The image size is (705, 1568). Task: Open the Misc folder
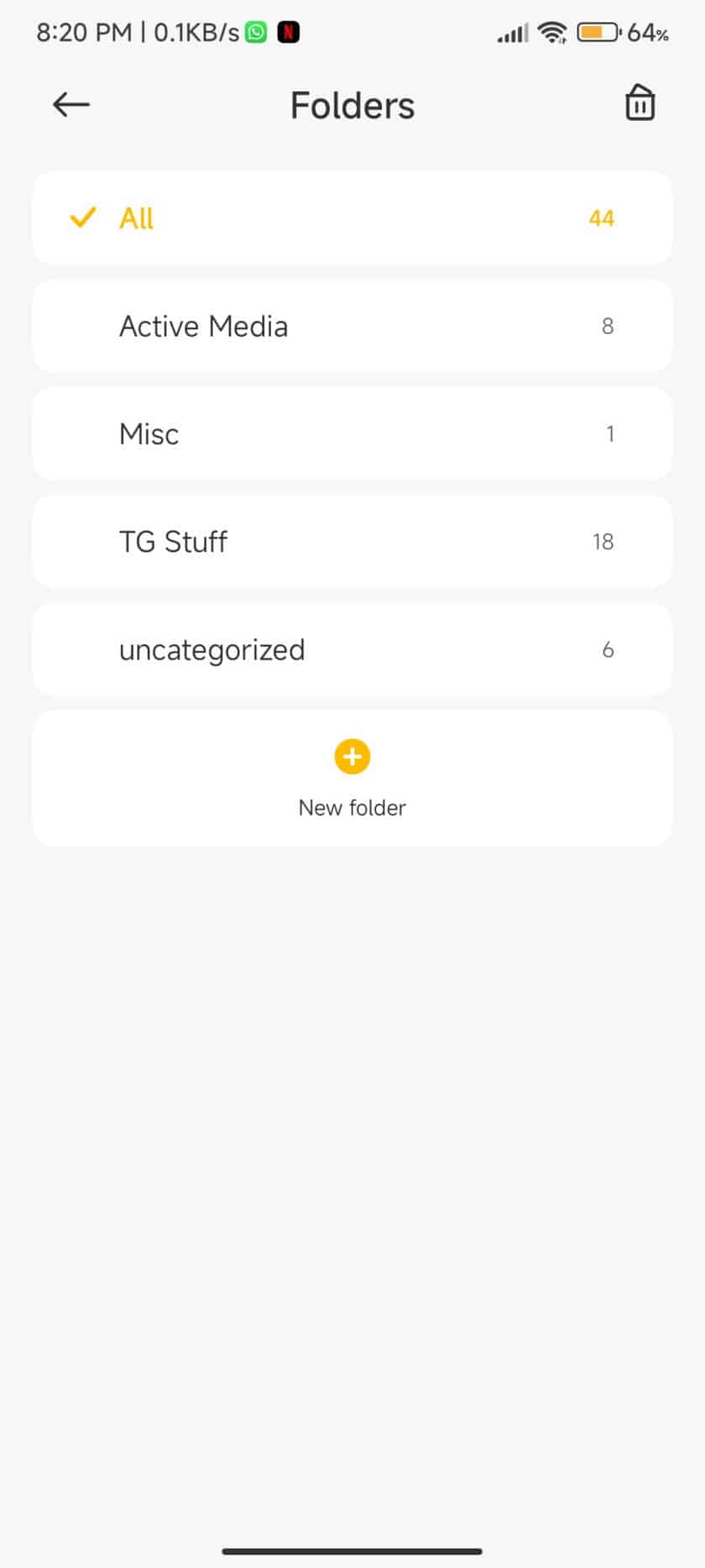(x=352, y=434)
